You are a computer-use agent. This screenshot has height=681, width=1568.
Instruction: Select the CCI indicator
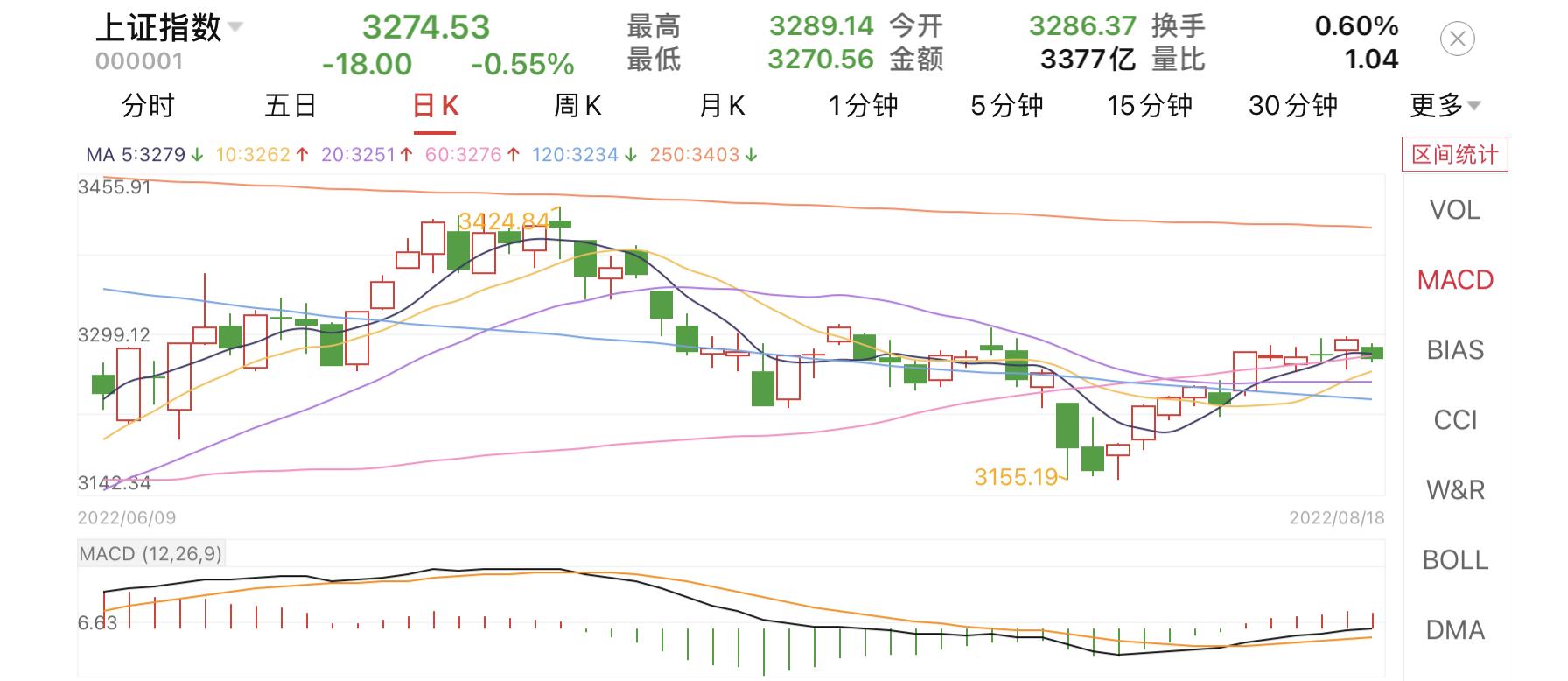(x=1455, y=420)
